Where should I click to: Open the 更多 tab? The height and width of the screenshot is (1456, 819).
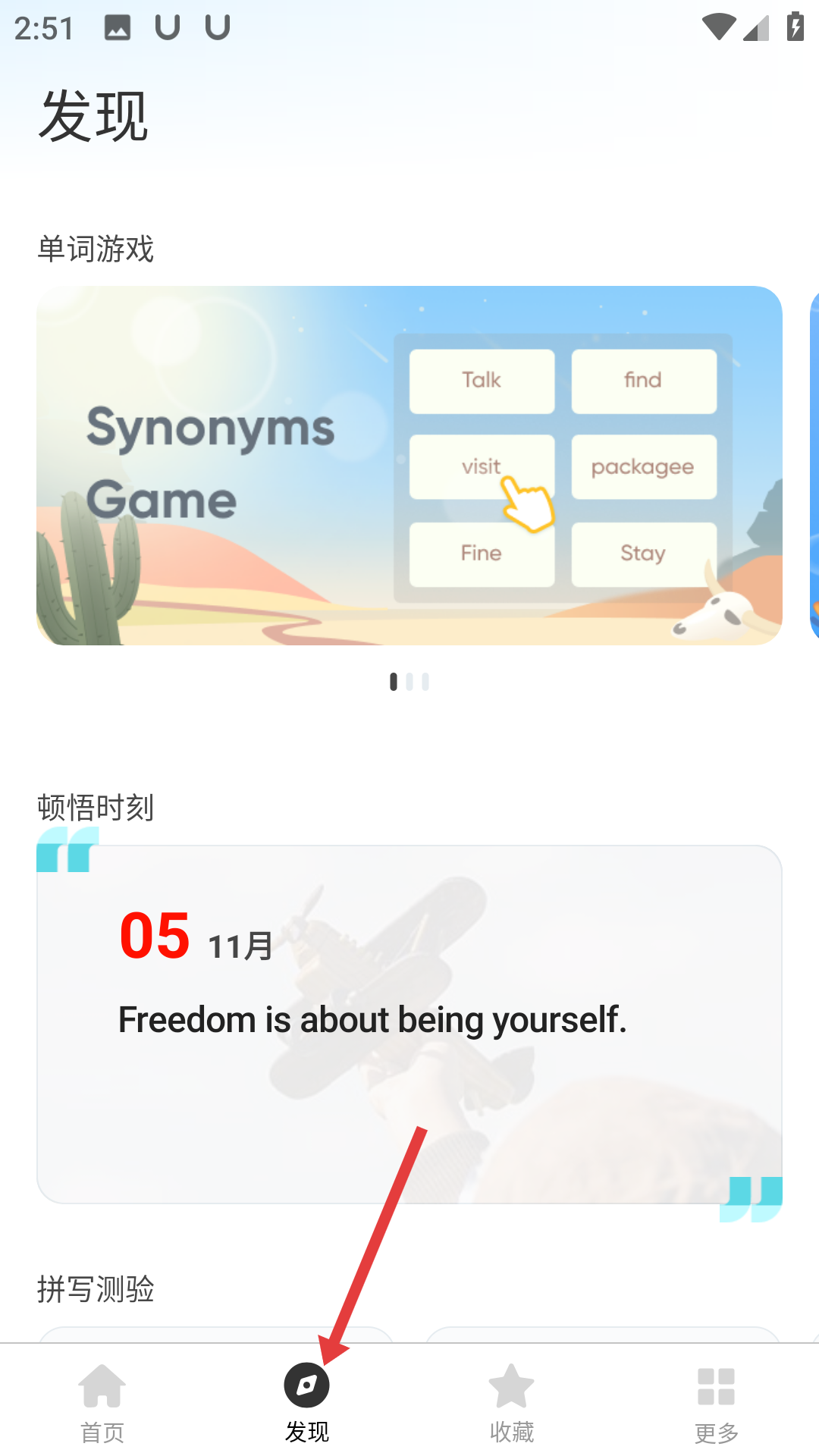(717, 1403)
